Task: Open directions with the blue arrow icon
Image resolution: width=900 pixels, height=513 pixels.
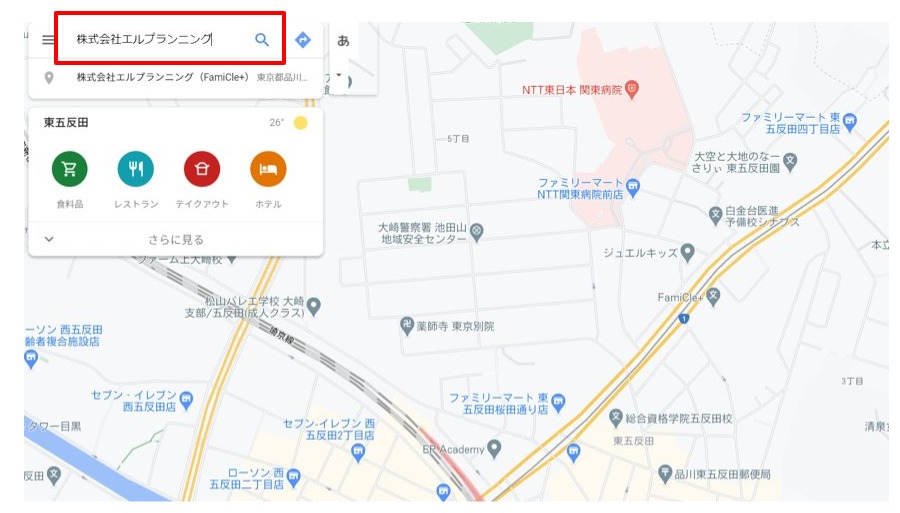Action: click(303, 40)
